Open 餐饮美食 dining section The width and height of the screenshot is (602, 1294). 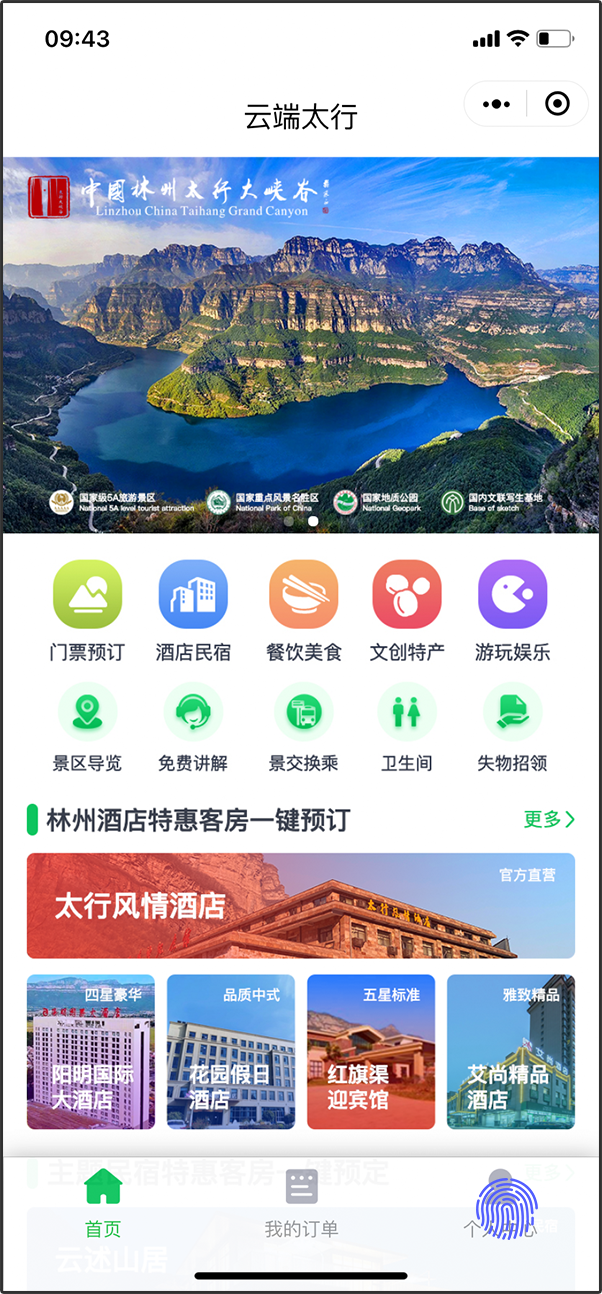pos(303,611)
